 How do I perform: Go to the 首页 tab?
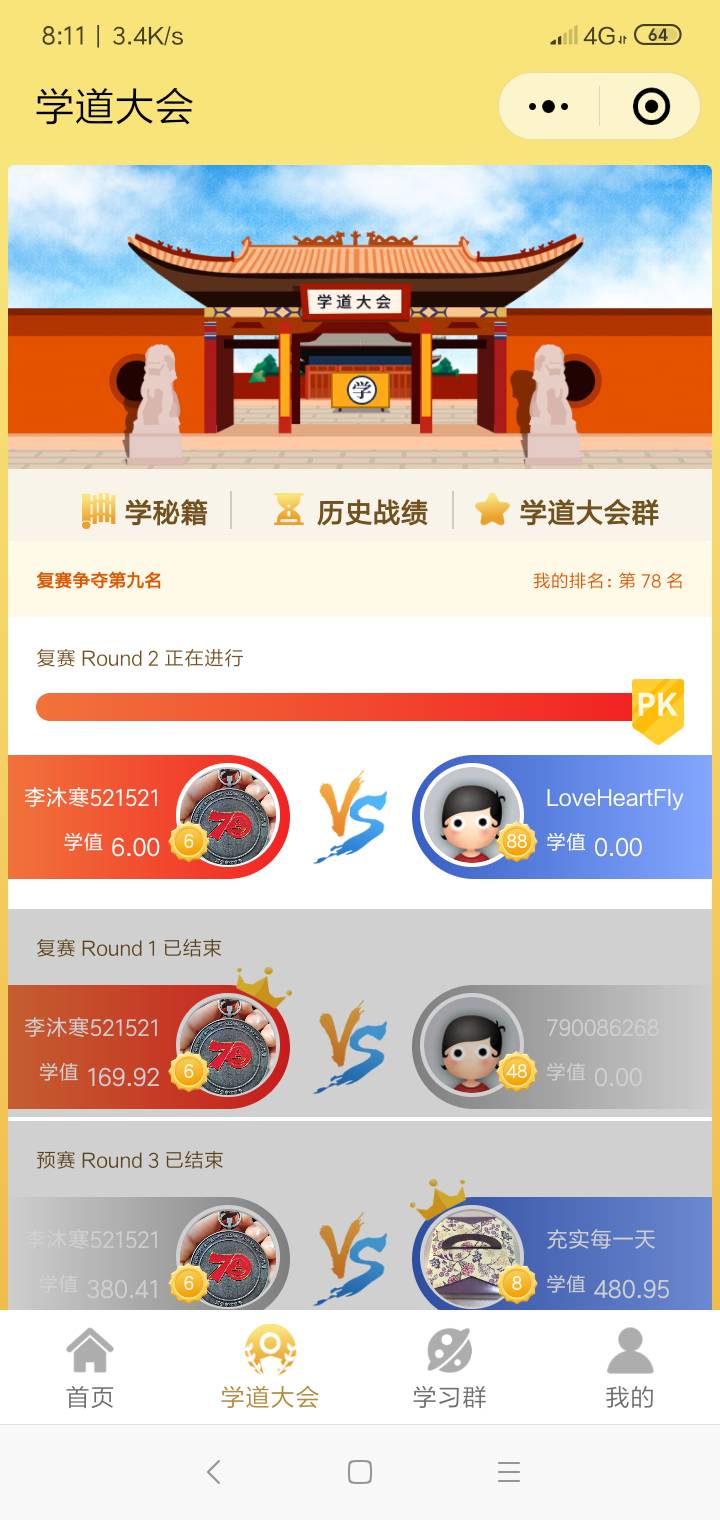click(90, 1368)
